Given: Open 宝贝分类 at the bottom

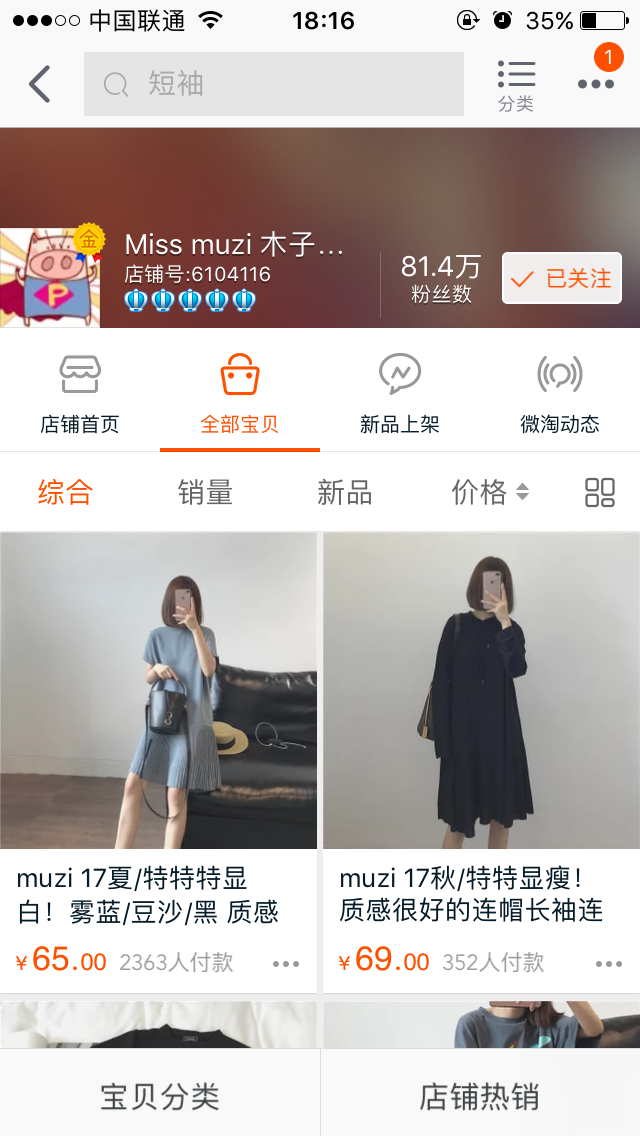Looking at the screenshot, I should pos(160,1096).
